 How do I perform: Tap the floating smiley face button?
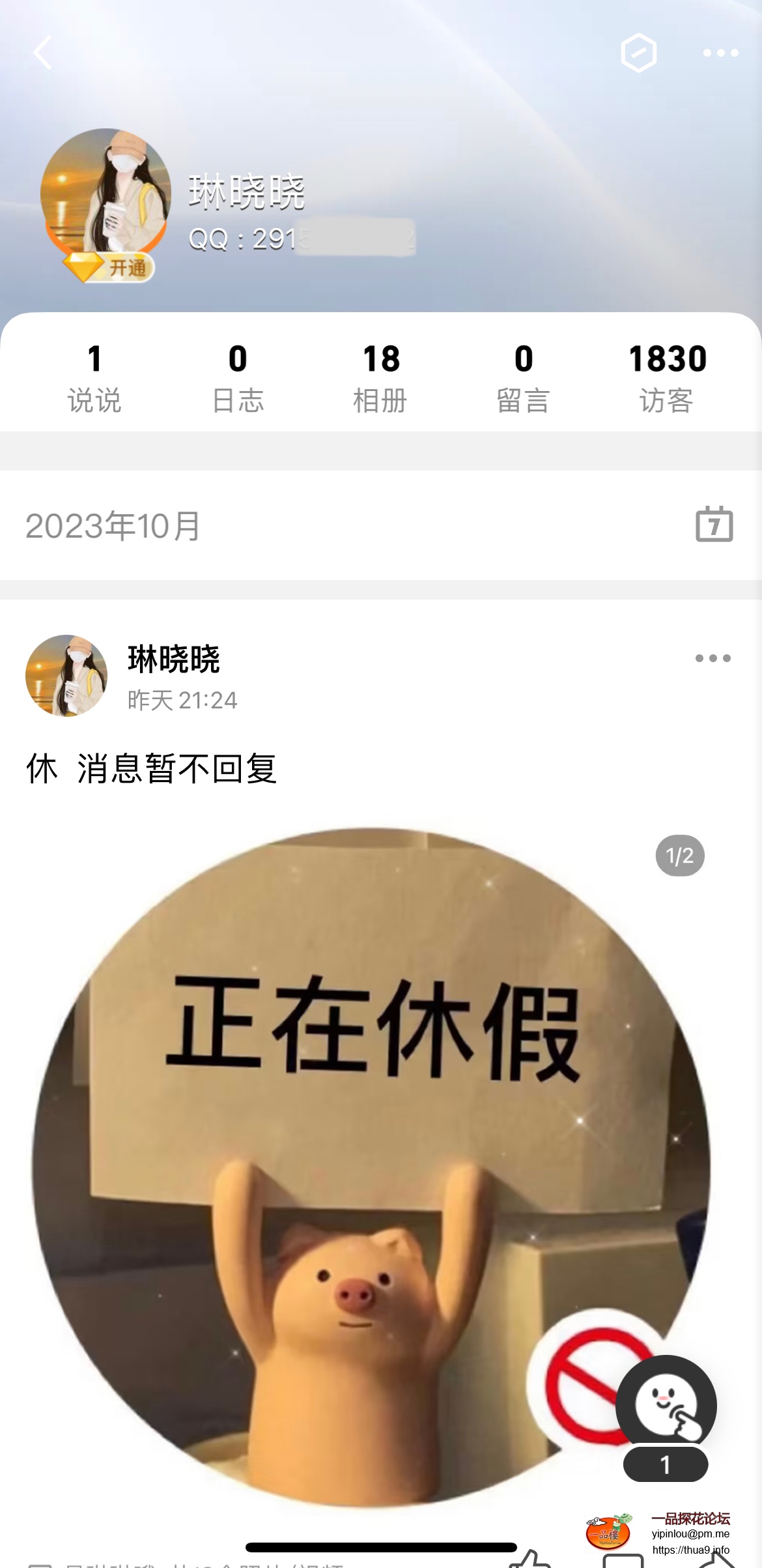[x=666, y=1404]
